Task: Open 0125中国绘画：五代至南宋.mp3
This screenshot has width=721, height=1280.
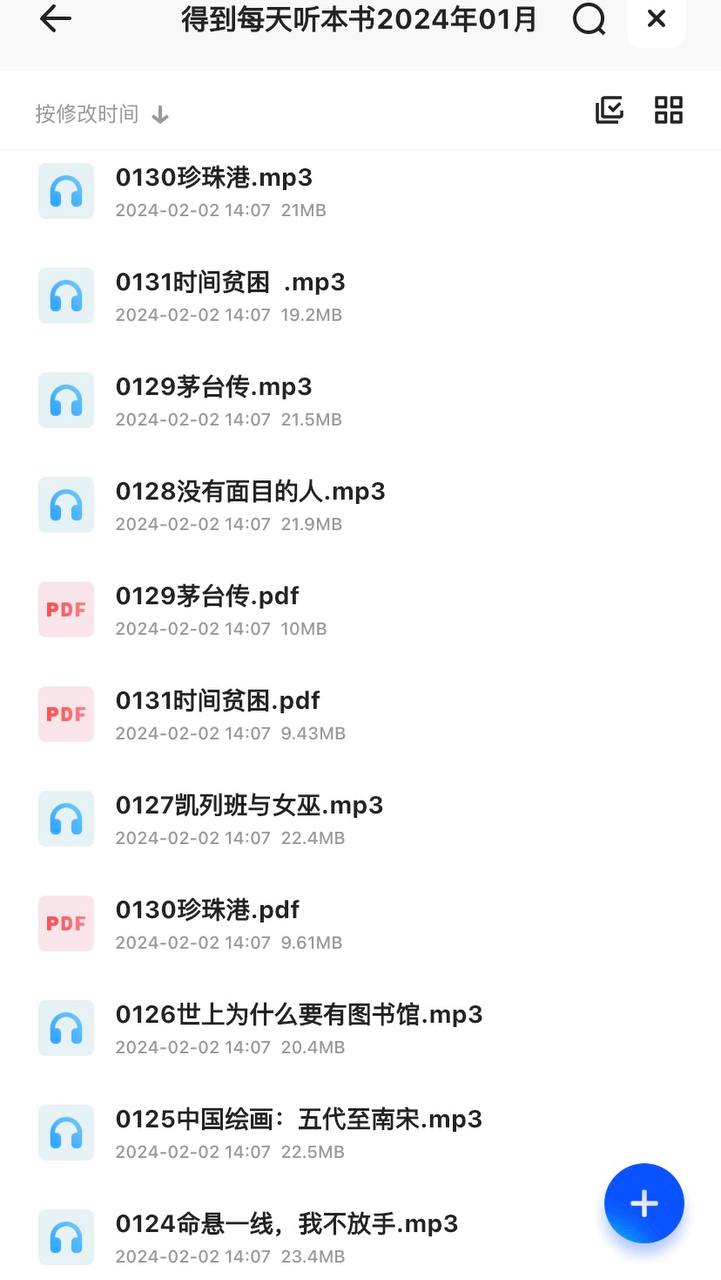Action: click(299, 1119)
